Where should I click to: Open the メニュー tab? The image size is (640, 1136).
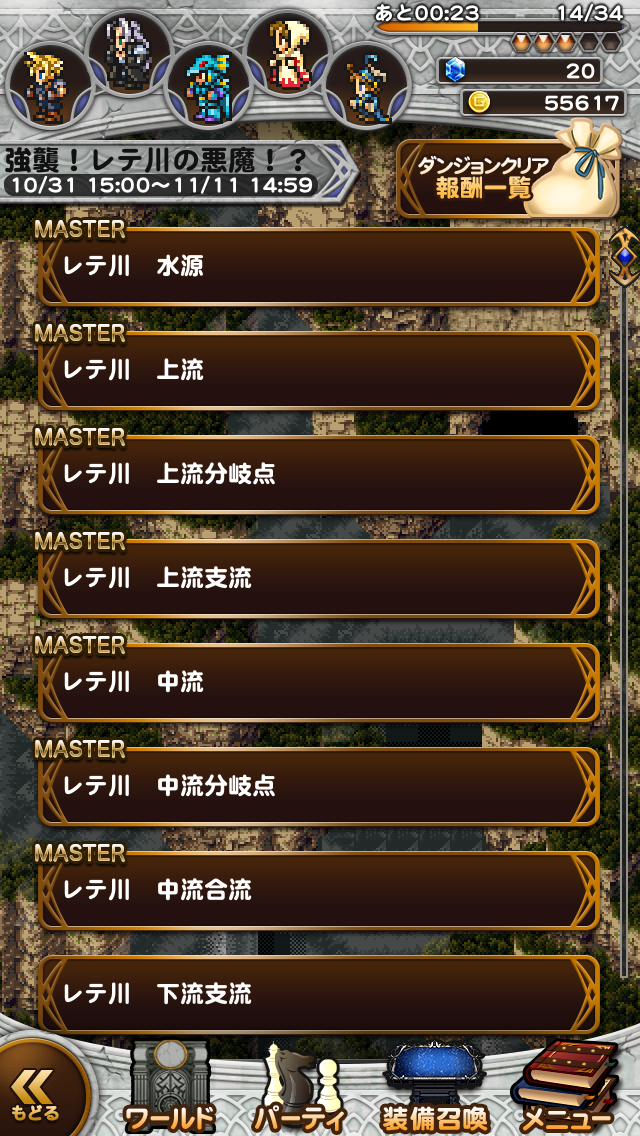568,1092
